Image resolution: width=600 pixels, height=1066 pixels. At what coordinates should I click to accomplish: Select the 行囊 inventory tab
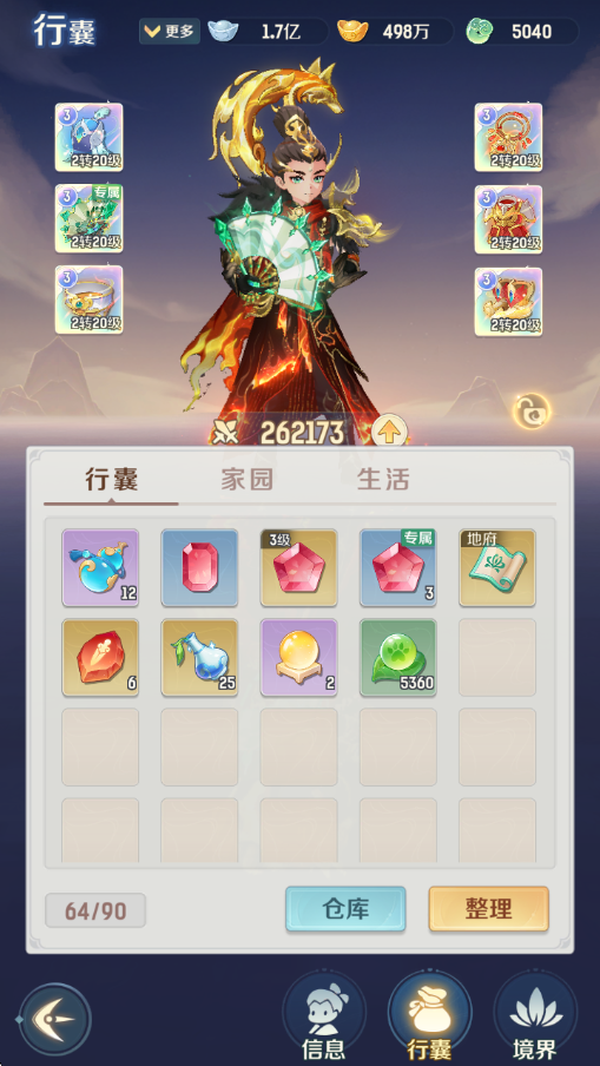tap(111, 479)
